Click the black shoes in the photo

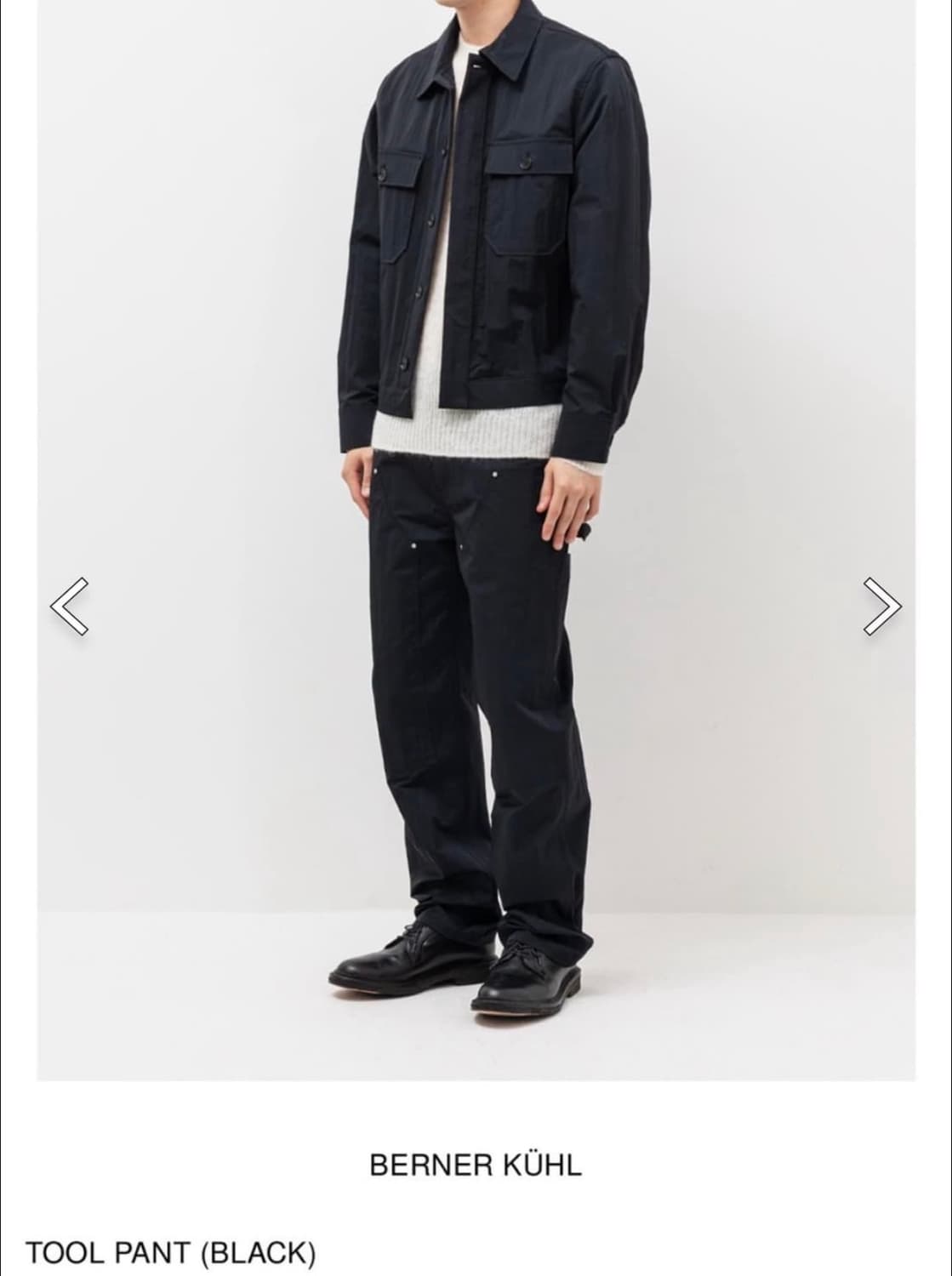[451, 978]
